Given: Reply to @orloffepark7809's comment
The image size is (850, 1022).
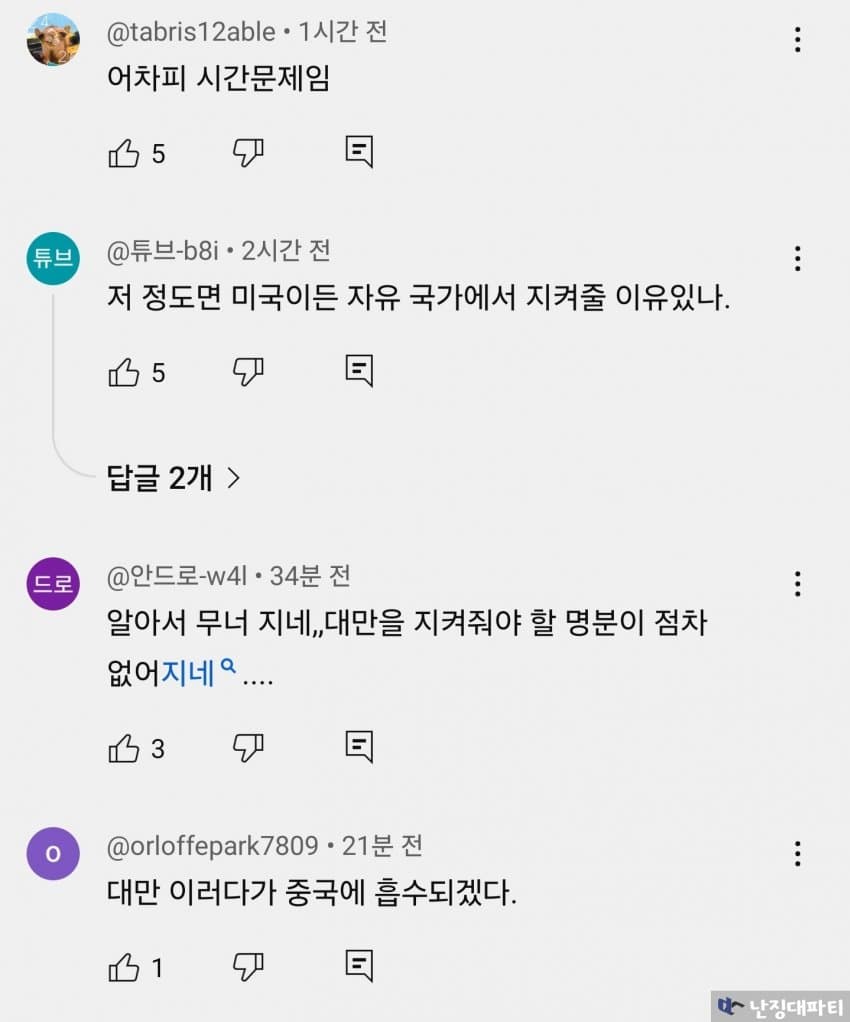Looking at the screenshot, I should [359, 966].
